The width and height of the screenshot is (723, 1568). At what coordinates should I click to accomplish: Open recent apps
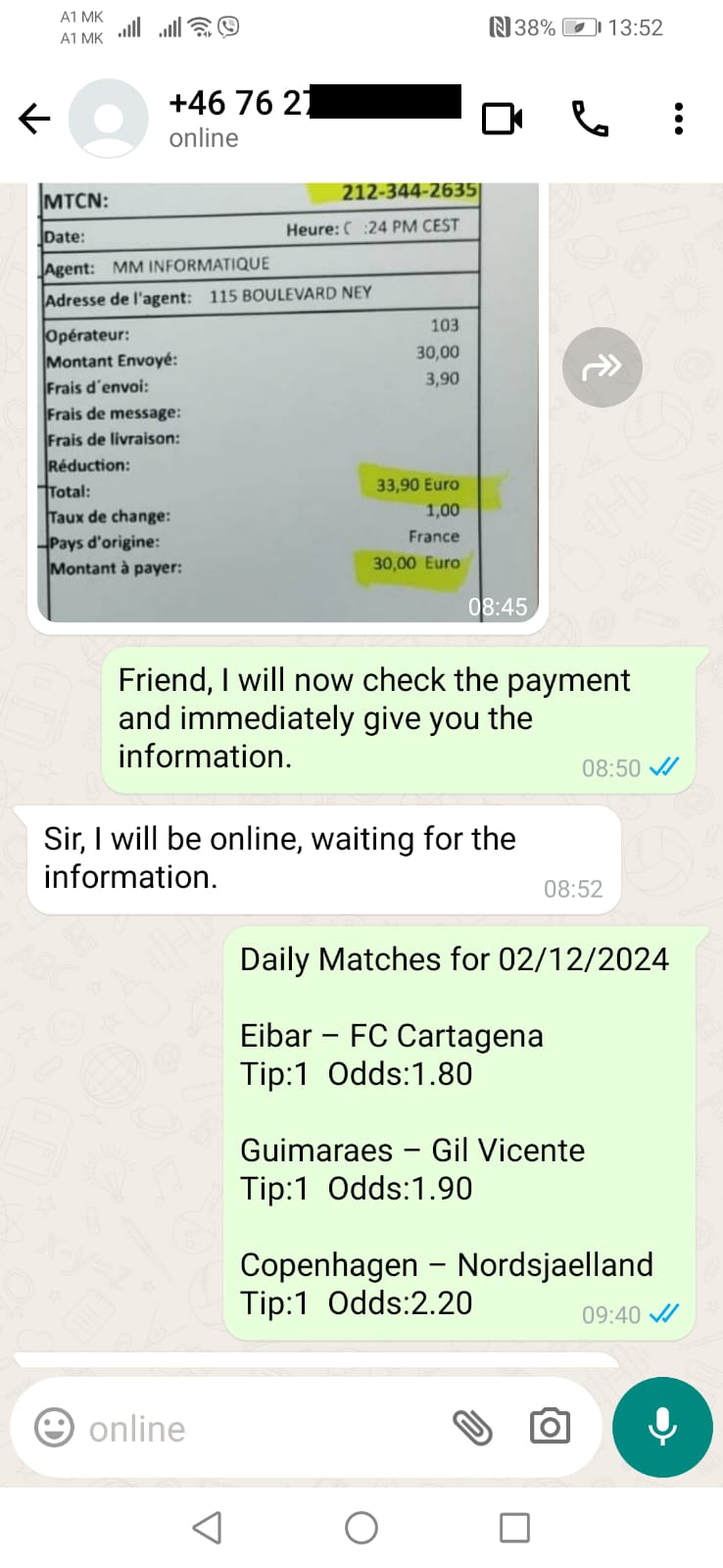coord(514,1527)
